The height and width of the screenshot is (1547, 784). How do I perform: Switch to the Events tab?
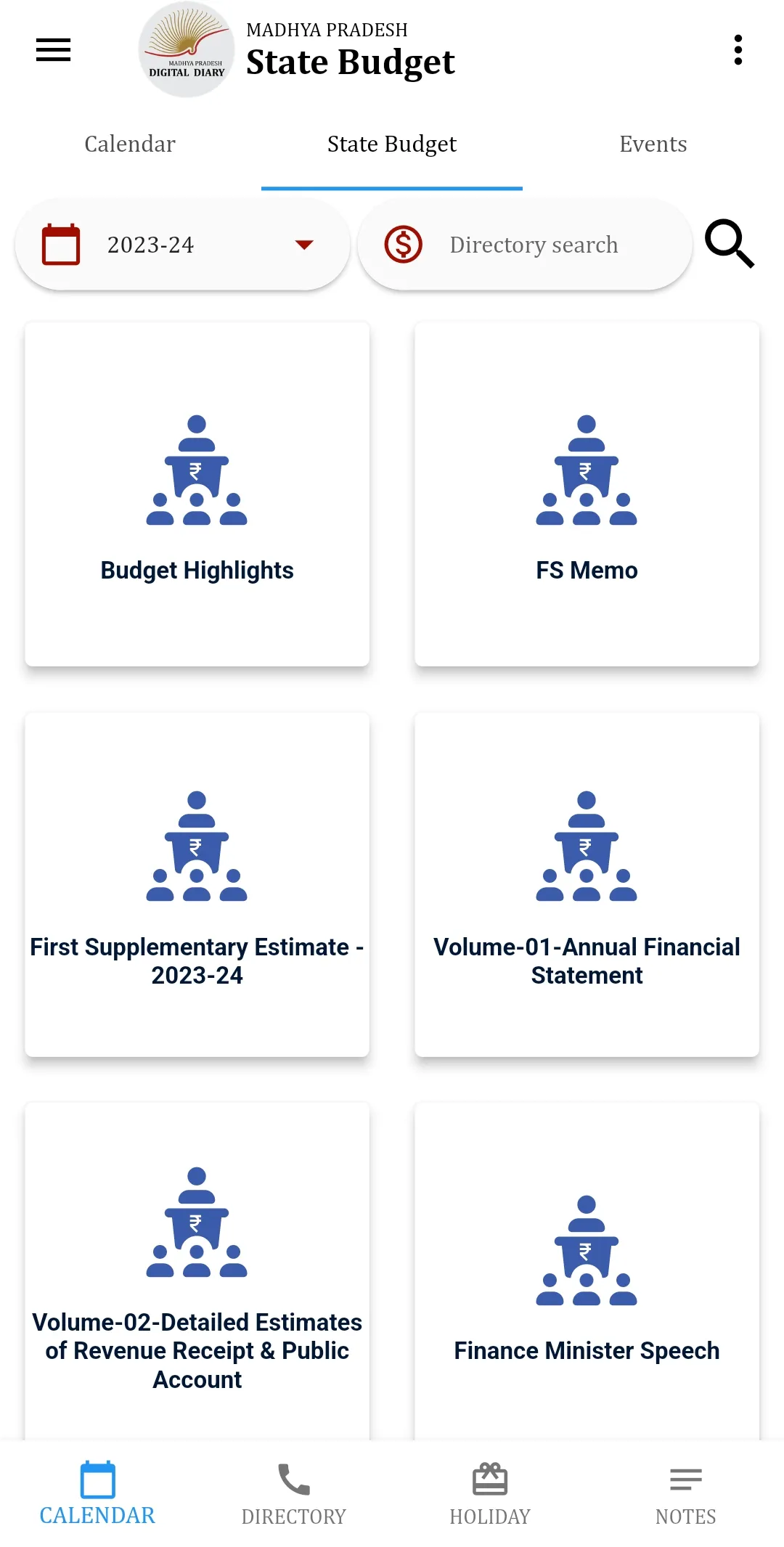coord(653,144)
